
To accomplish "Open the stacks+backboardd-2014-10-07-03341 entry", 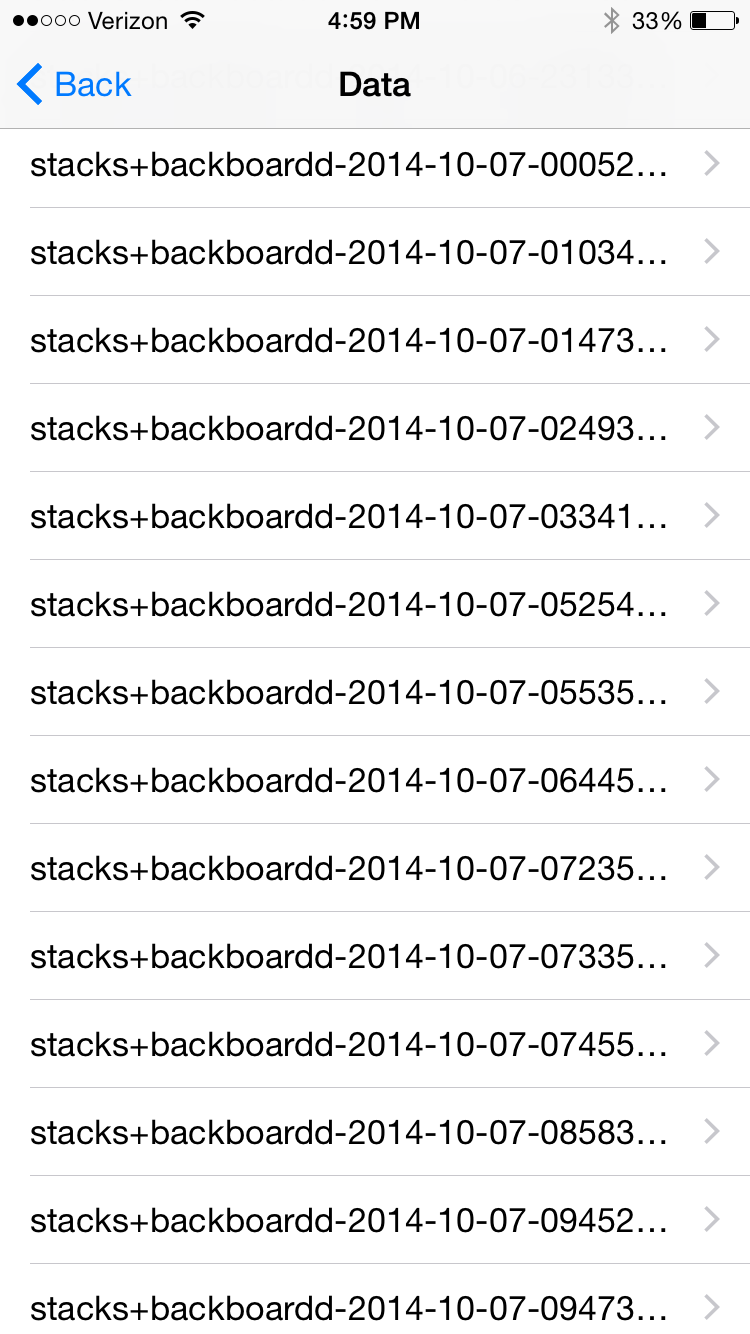I will 350,517.
